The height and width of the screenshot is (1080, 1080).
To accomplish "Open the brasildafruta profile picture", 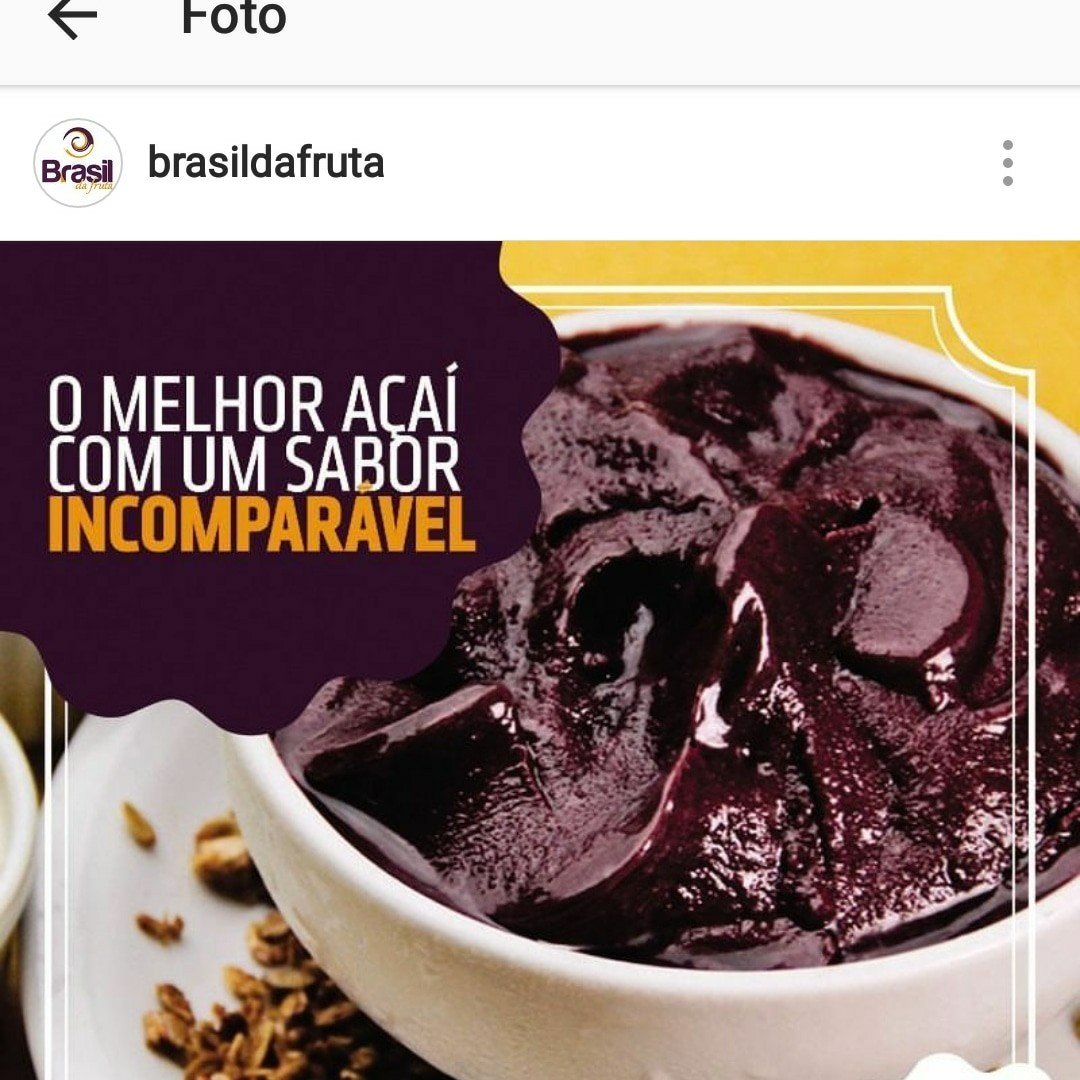I will click(78, 163).
